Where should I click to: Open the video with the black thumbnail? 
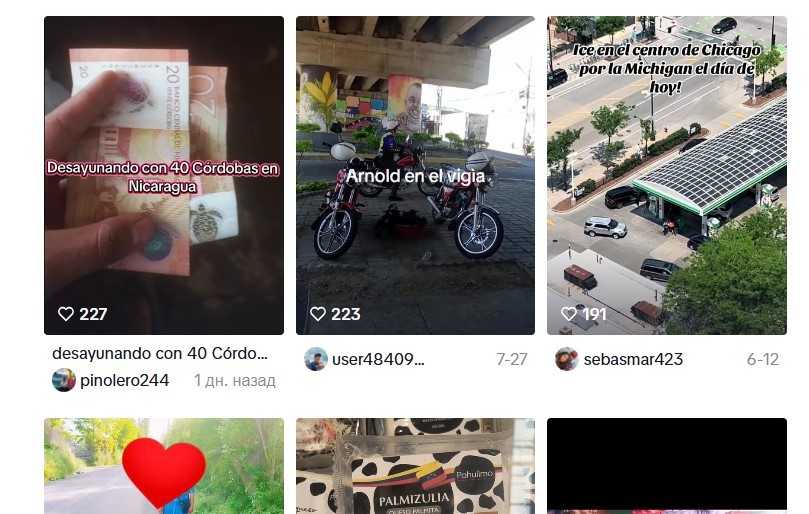[667, 466]
